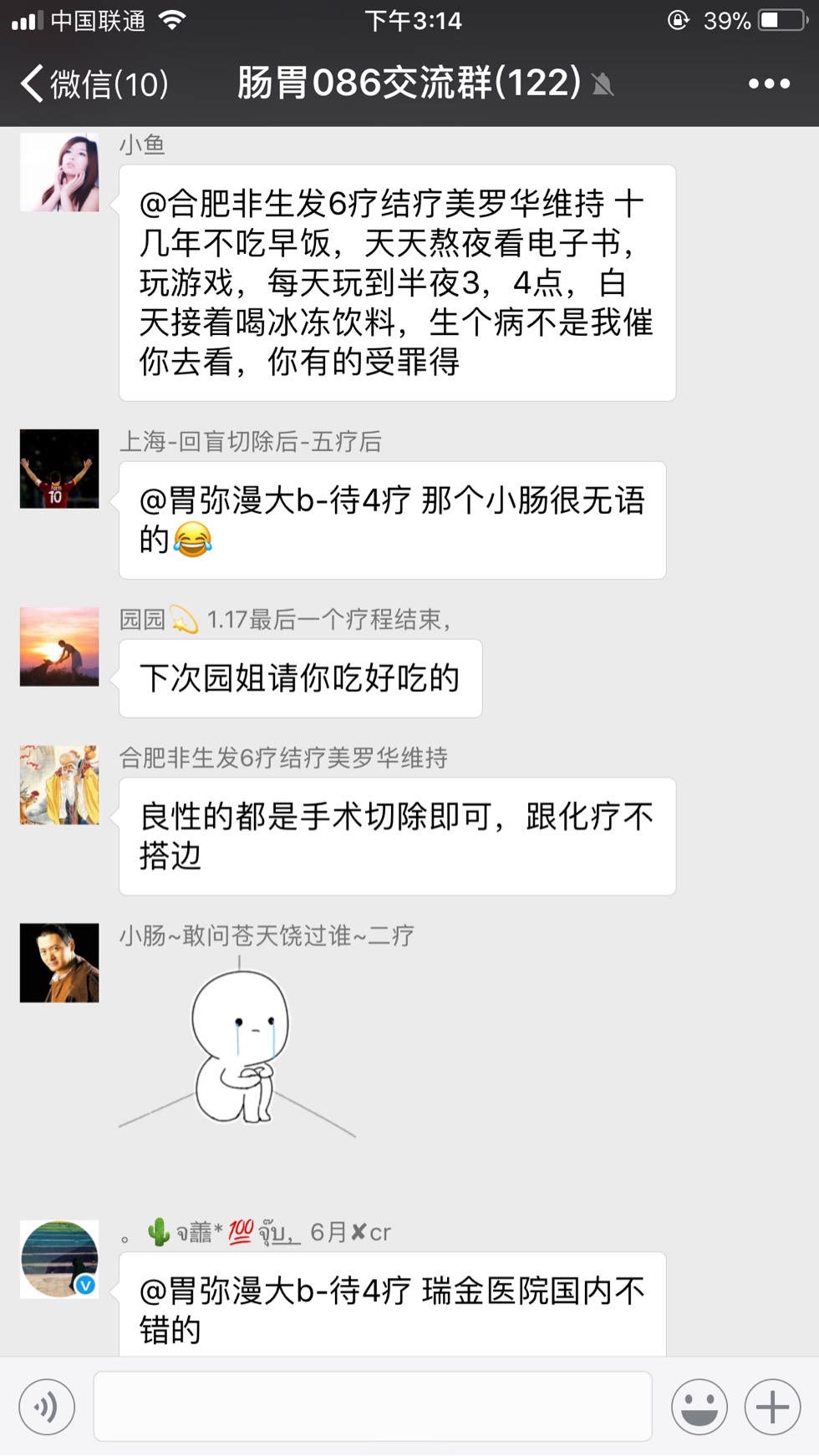Open the plus attachments menu
819x1456 pixels.
pyautogui.click(x=772, y=1407)
